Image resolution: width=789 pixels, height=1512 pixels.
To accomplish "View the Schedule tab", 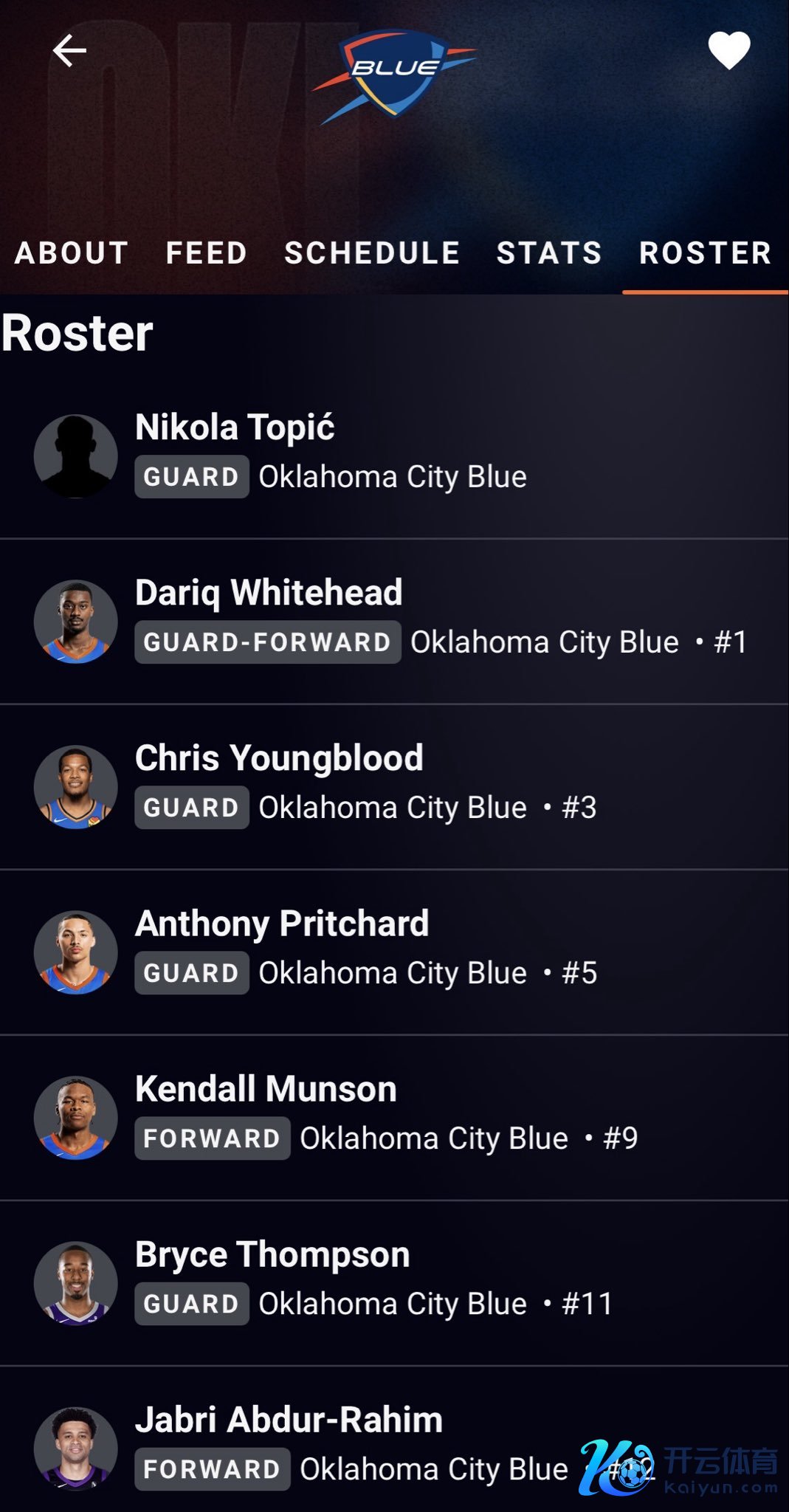I will click(372, 253).
